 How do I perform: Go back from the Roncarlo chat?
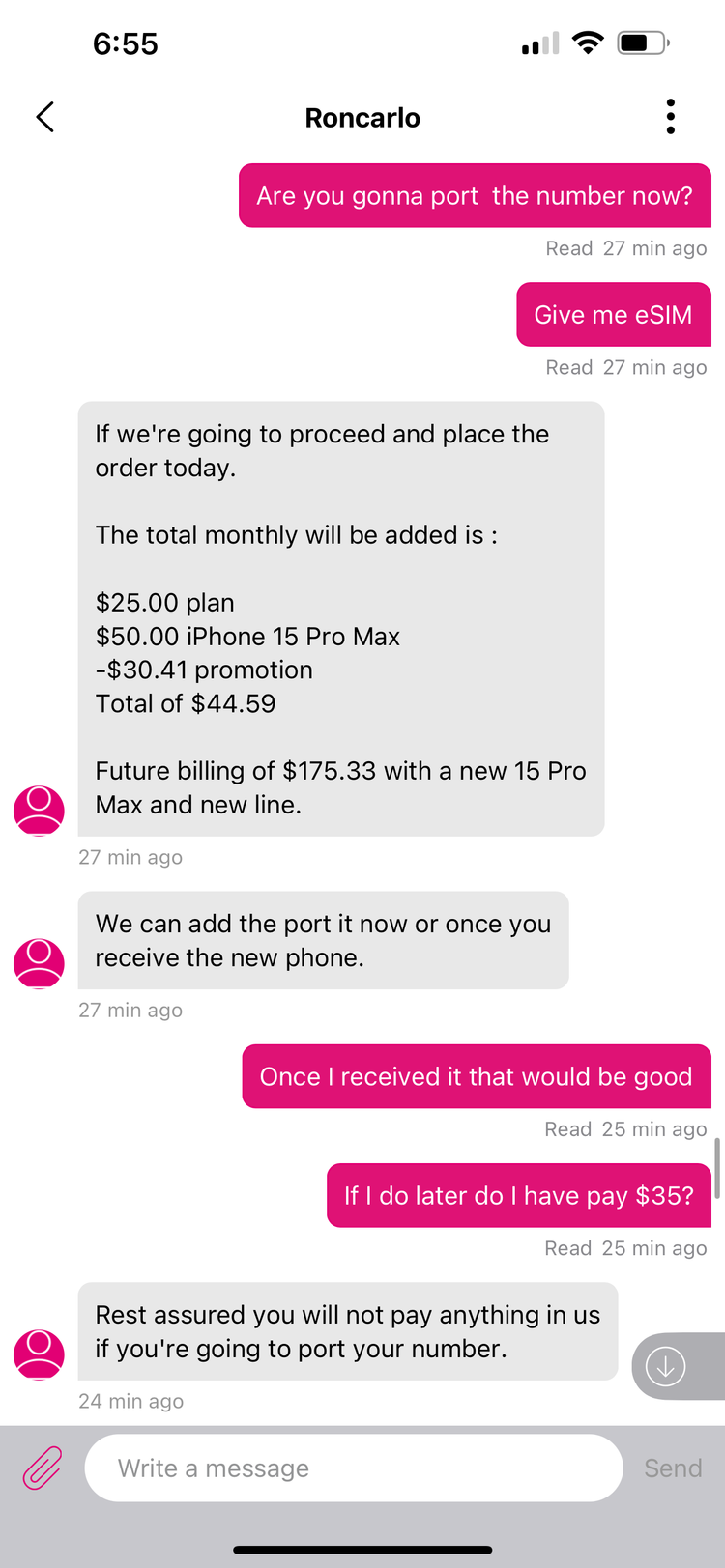[x=44, y=117]
